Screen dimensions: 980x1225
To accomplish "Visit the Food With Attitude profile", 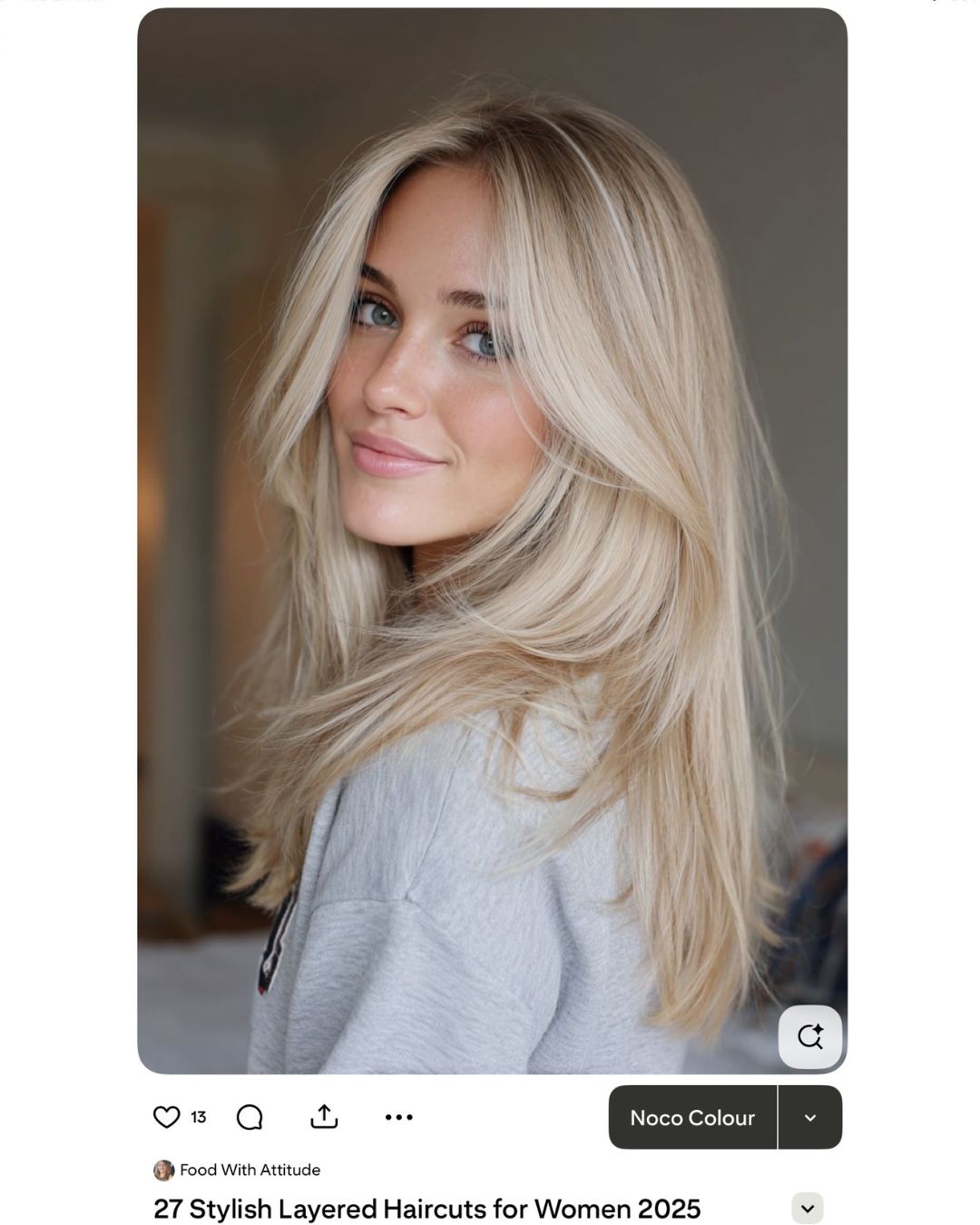I will (x=250, y=1171).
